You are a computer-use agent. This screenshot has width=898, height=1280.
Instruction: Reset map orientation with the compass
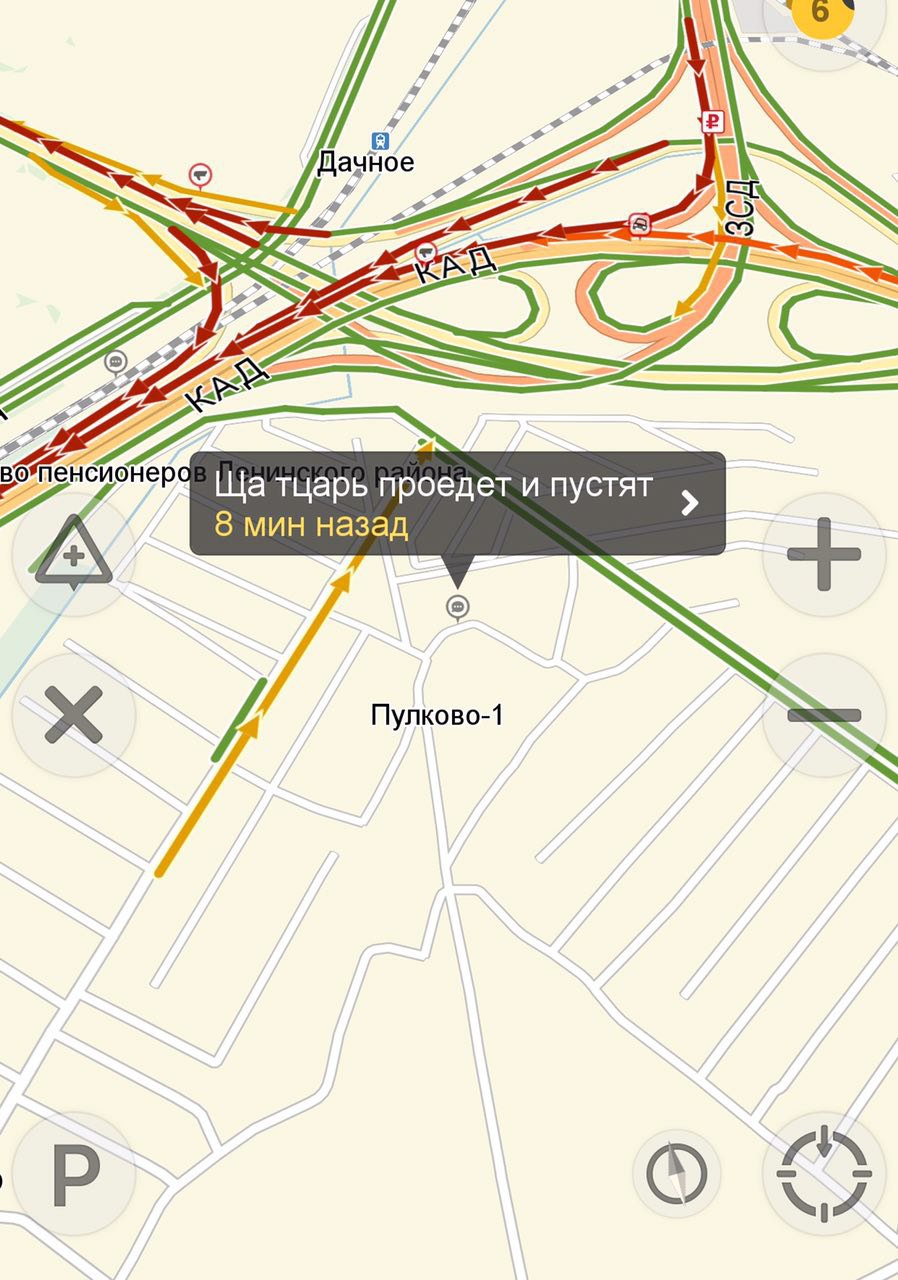click(x=676, y=1172)
